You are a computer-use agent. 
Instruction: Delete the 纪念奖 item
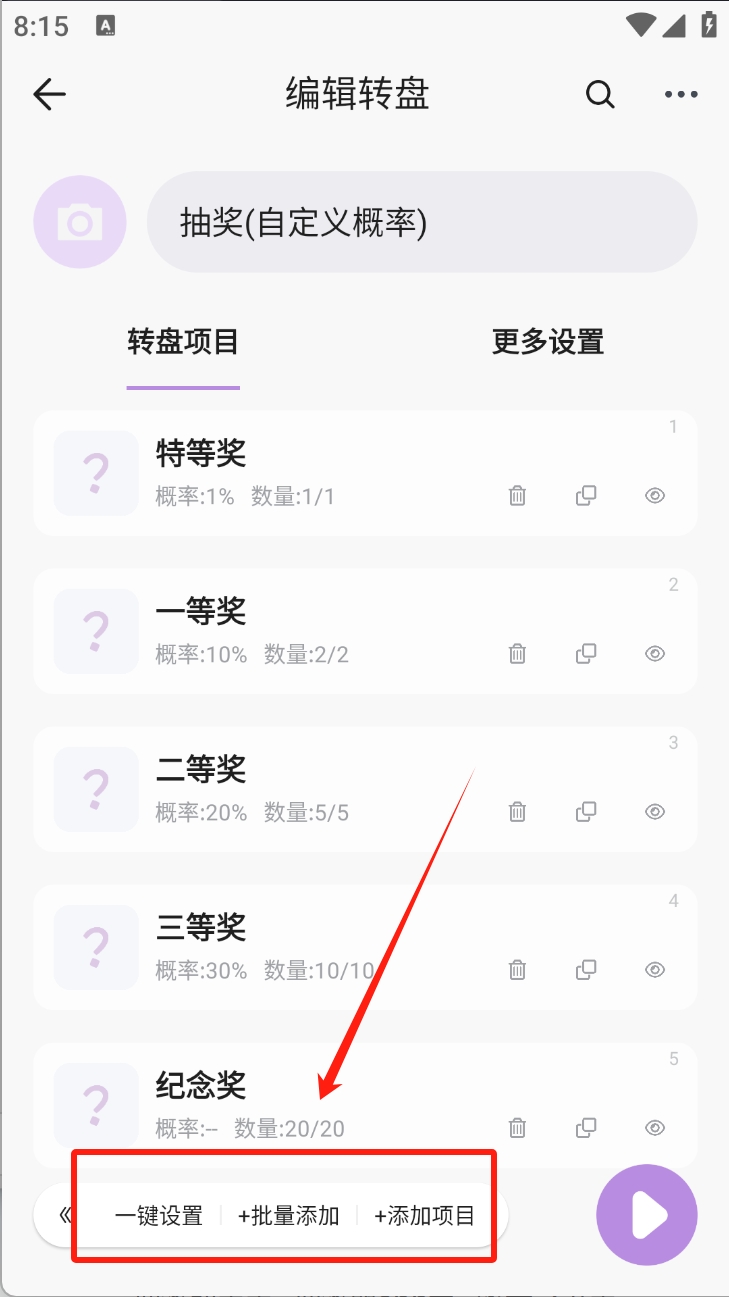[517, 1127]
